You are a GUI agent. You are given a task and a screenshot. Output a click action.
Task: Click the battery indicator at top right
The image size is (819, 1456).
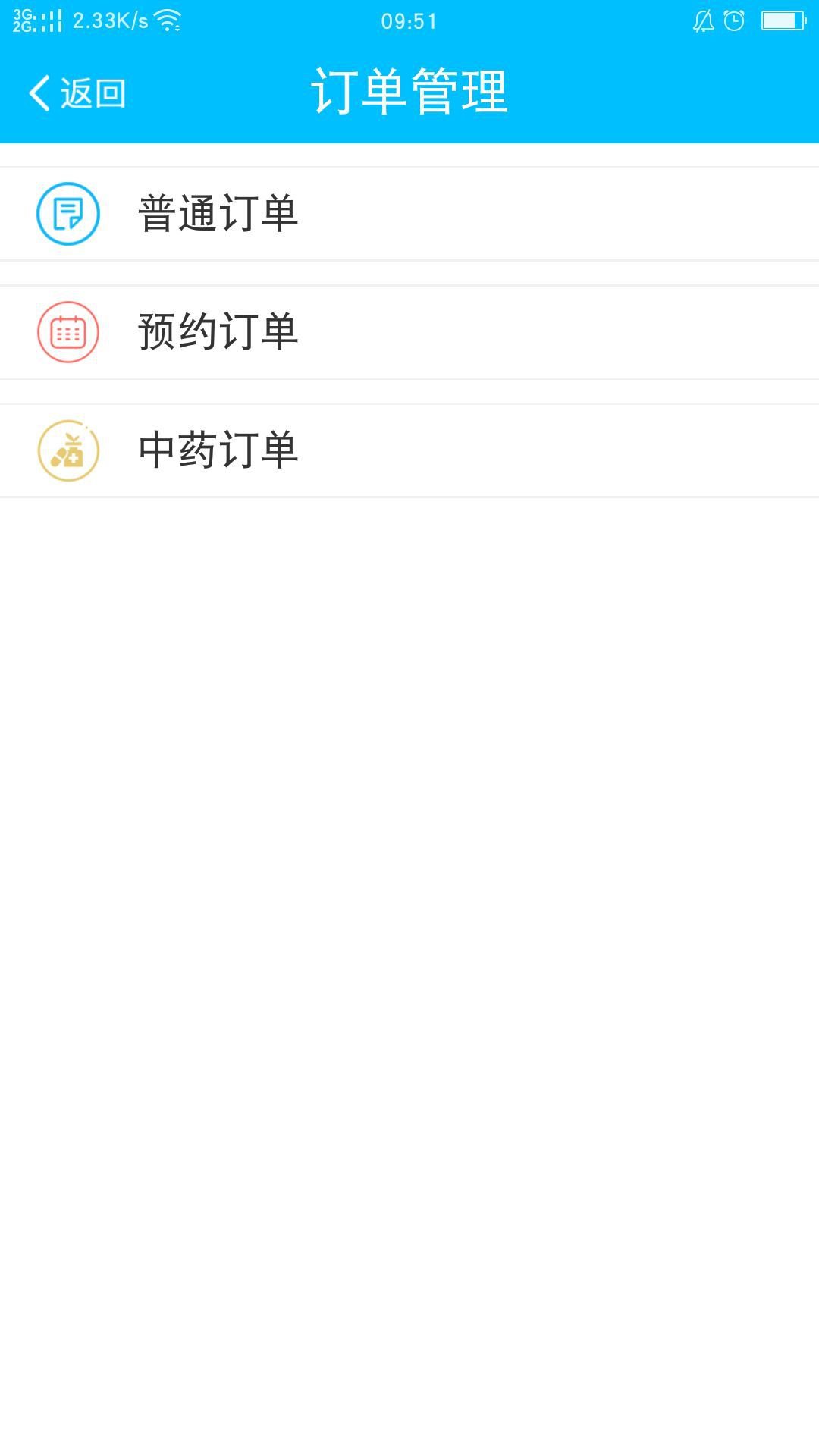point(781,20)
